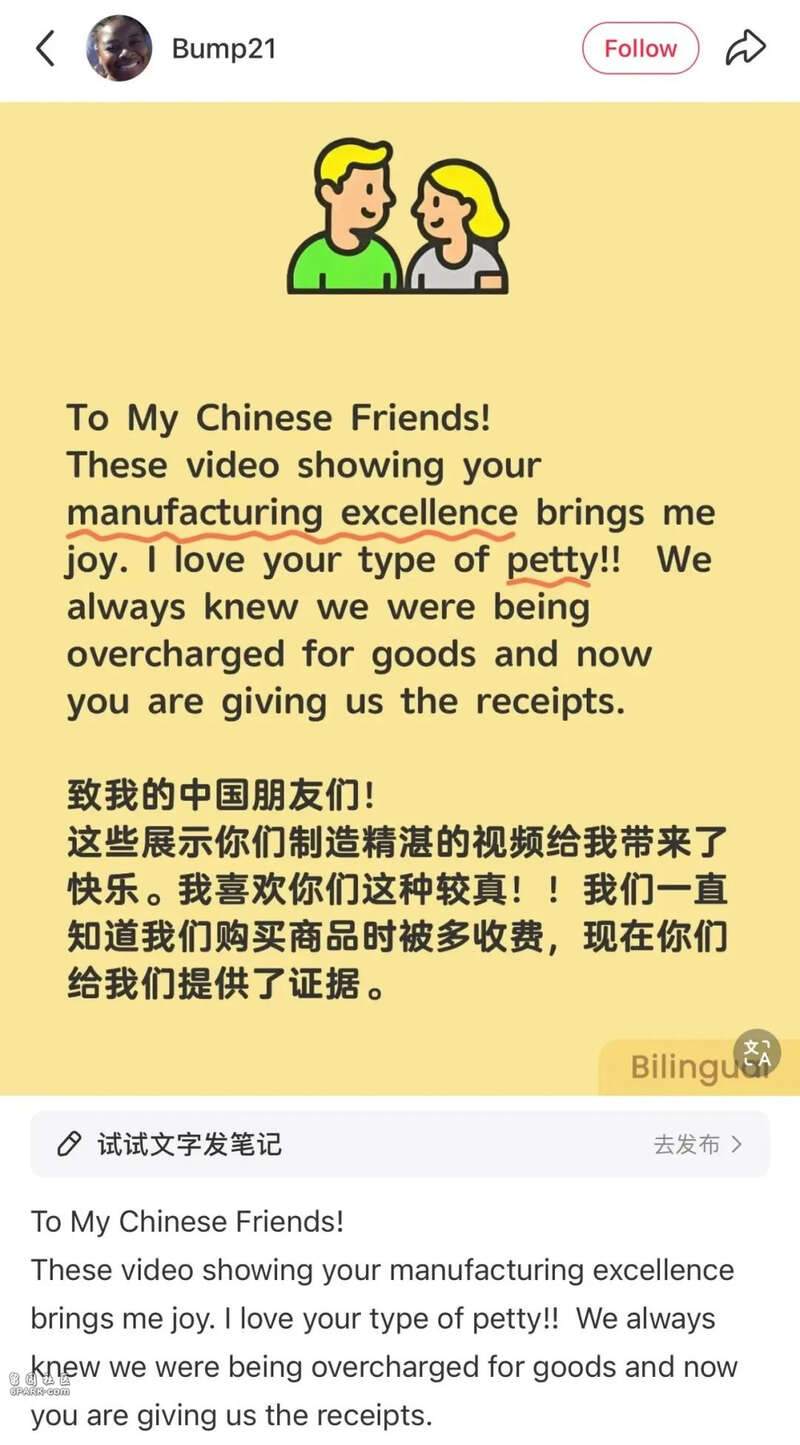800x1445 pixels.
Task: Open the 试试文字发笔记 bar
Action: tap(400, 1144)
